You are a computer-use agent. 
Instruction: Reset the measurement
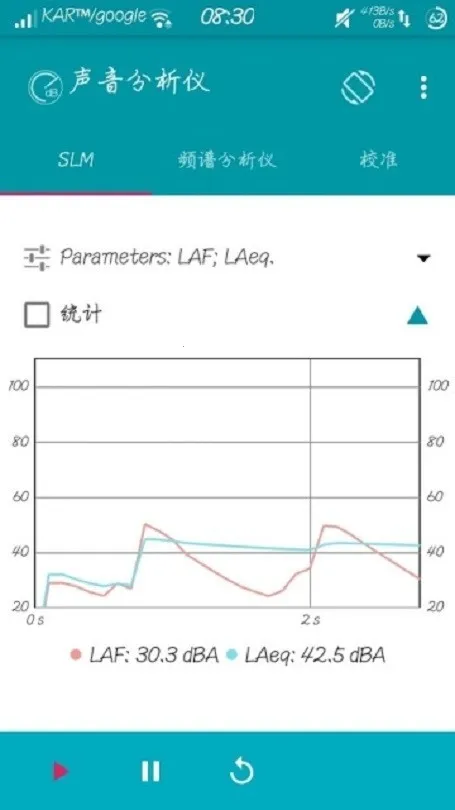241,772
